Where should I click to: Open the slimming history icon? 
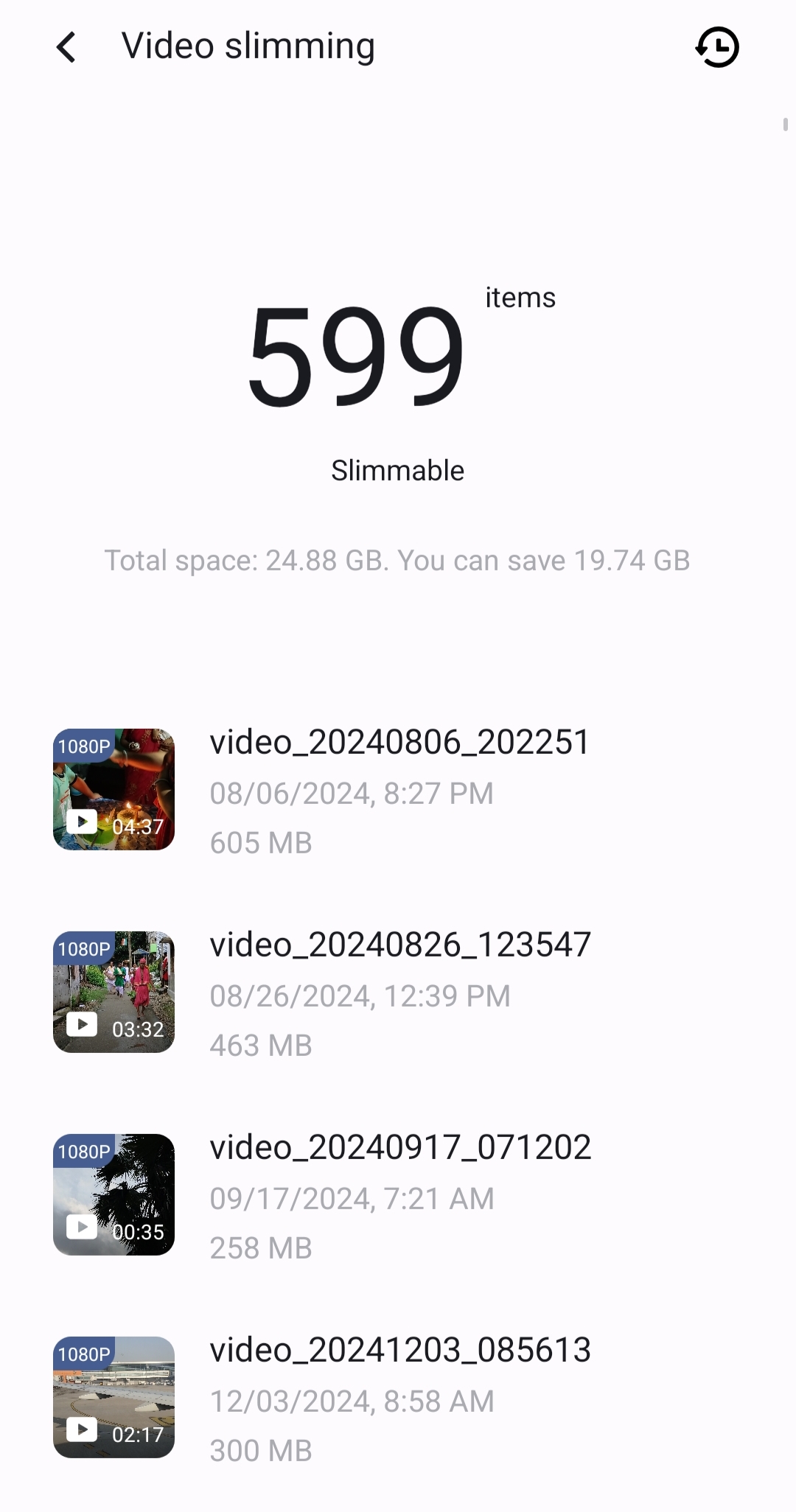click(x=716, y=47)
